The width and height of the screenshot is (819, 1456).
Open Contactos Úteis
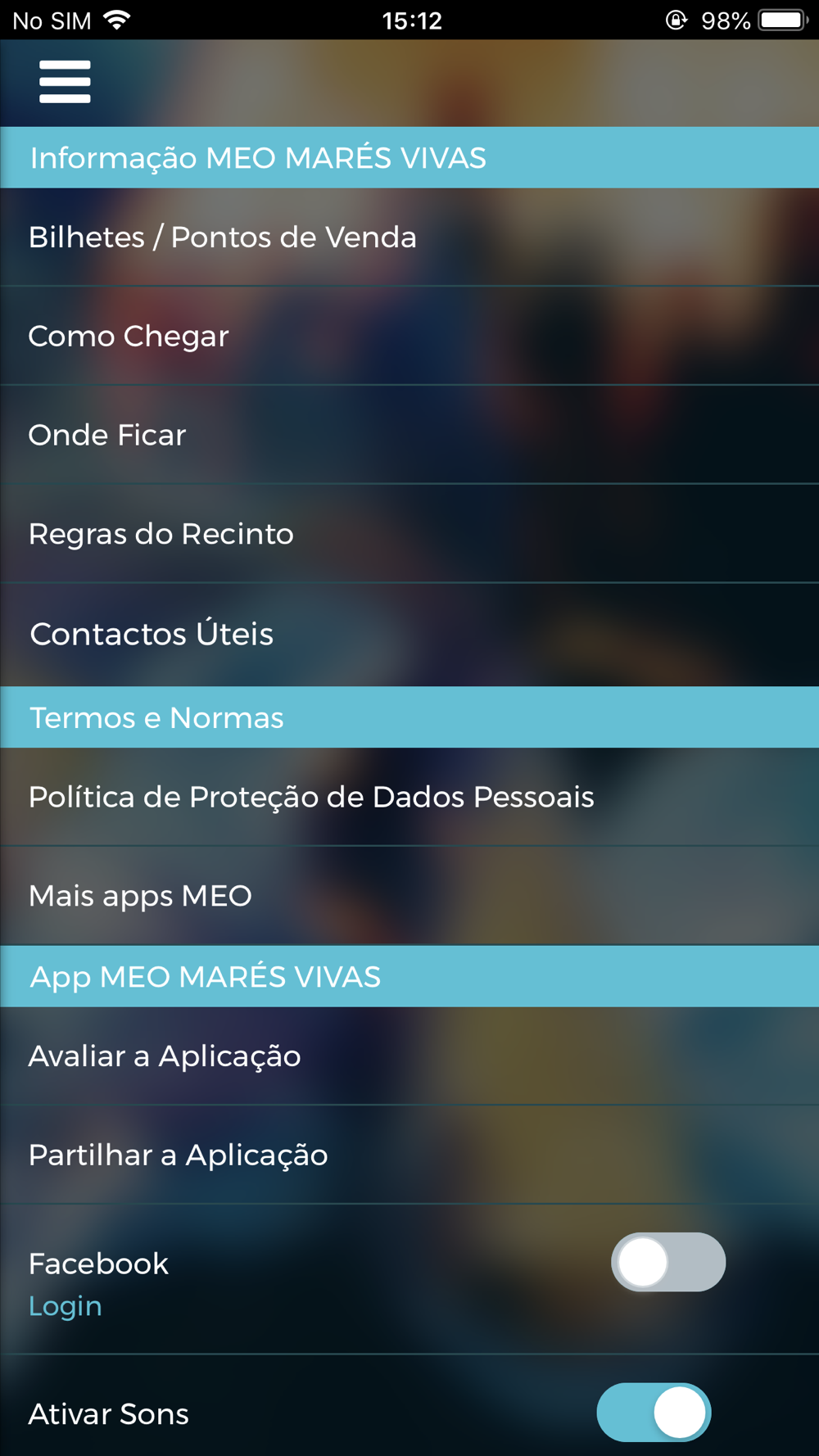pos(409,635)
